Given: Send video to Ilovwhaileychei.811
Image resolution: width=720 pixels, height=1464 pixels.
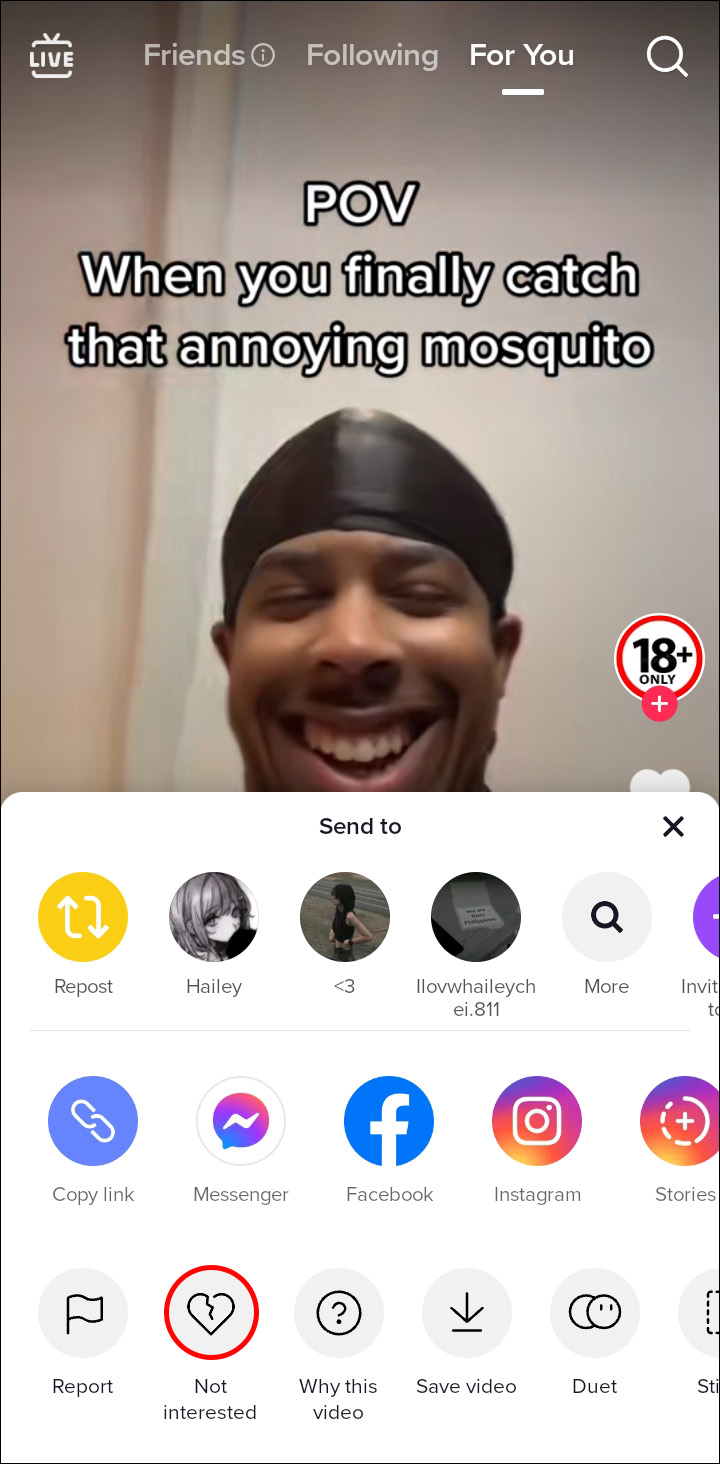Looking at the screenshot, I should (x=475, y=917).
